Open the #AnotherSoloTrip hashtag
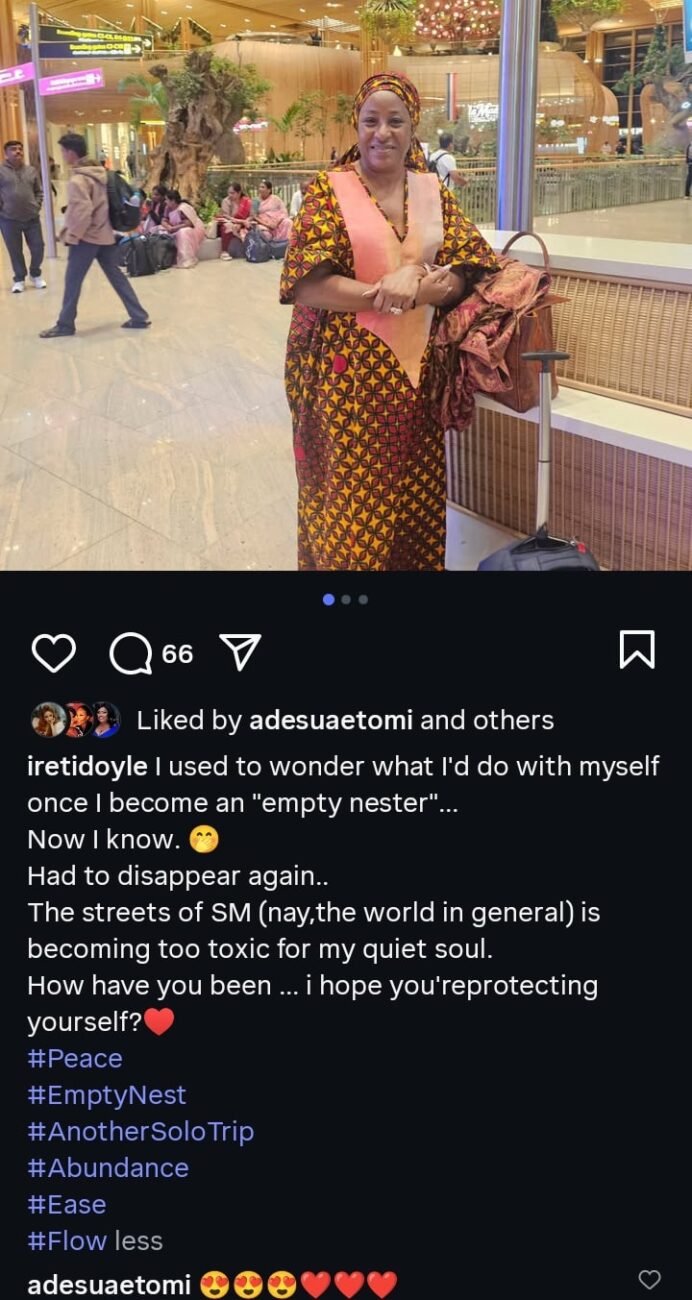The height and width of the screenshot is (1300, 692). tap(141, 1132)
